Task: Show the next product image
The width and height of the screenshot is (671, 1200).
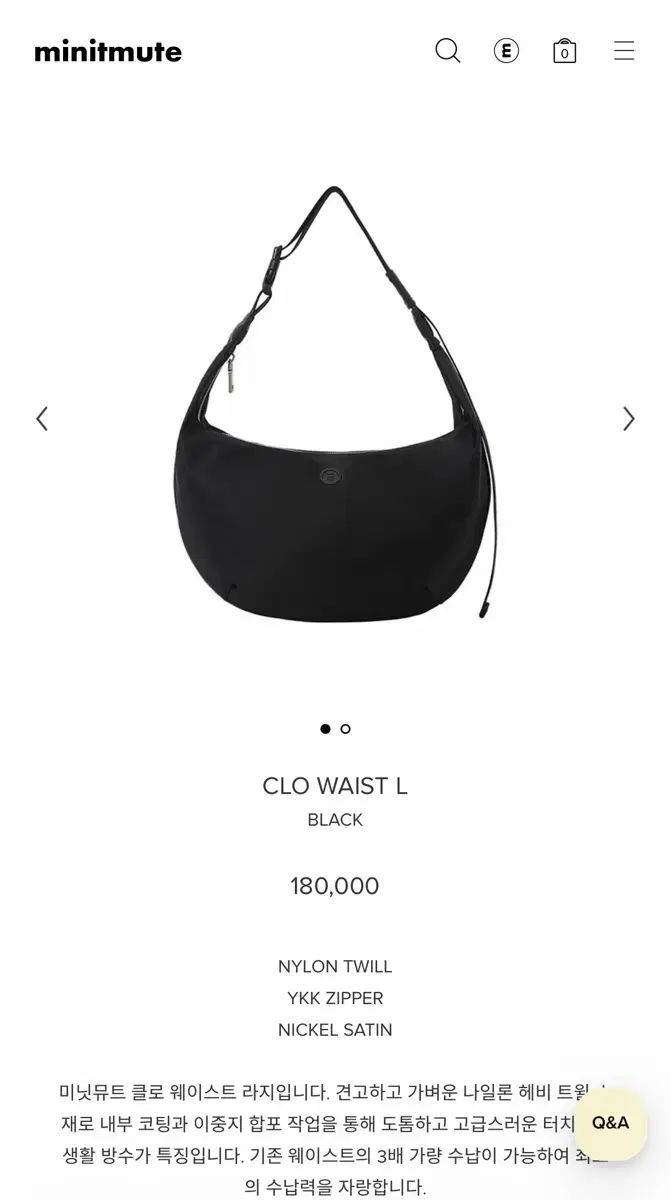Action: click(628, 419)
